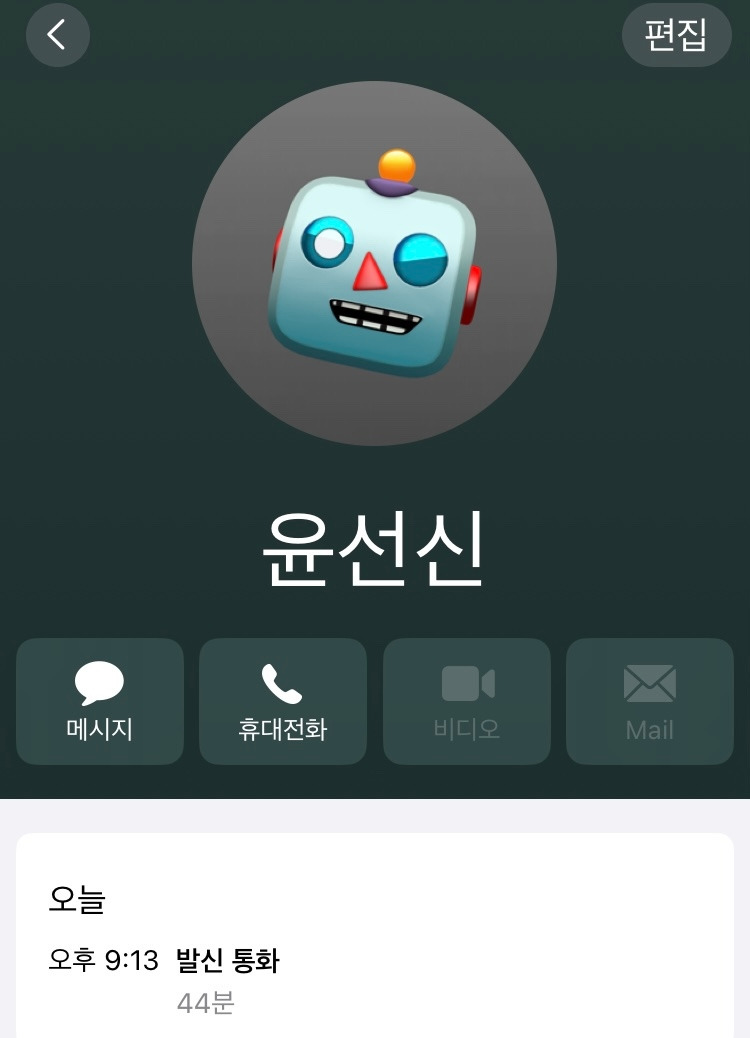The image size is (750, 1038).
Task: Return to the previous screen
Action: click(x=57, y=35)
